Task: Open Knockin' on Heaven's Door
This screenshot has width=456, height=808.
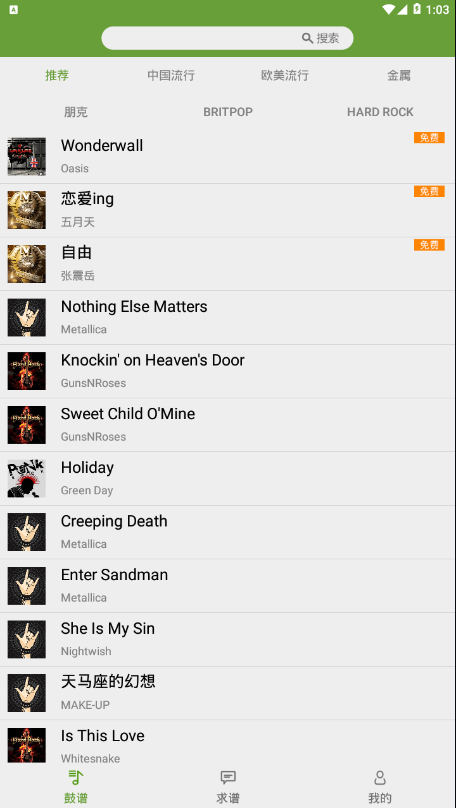Action: (228, 371)
